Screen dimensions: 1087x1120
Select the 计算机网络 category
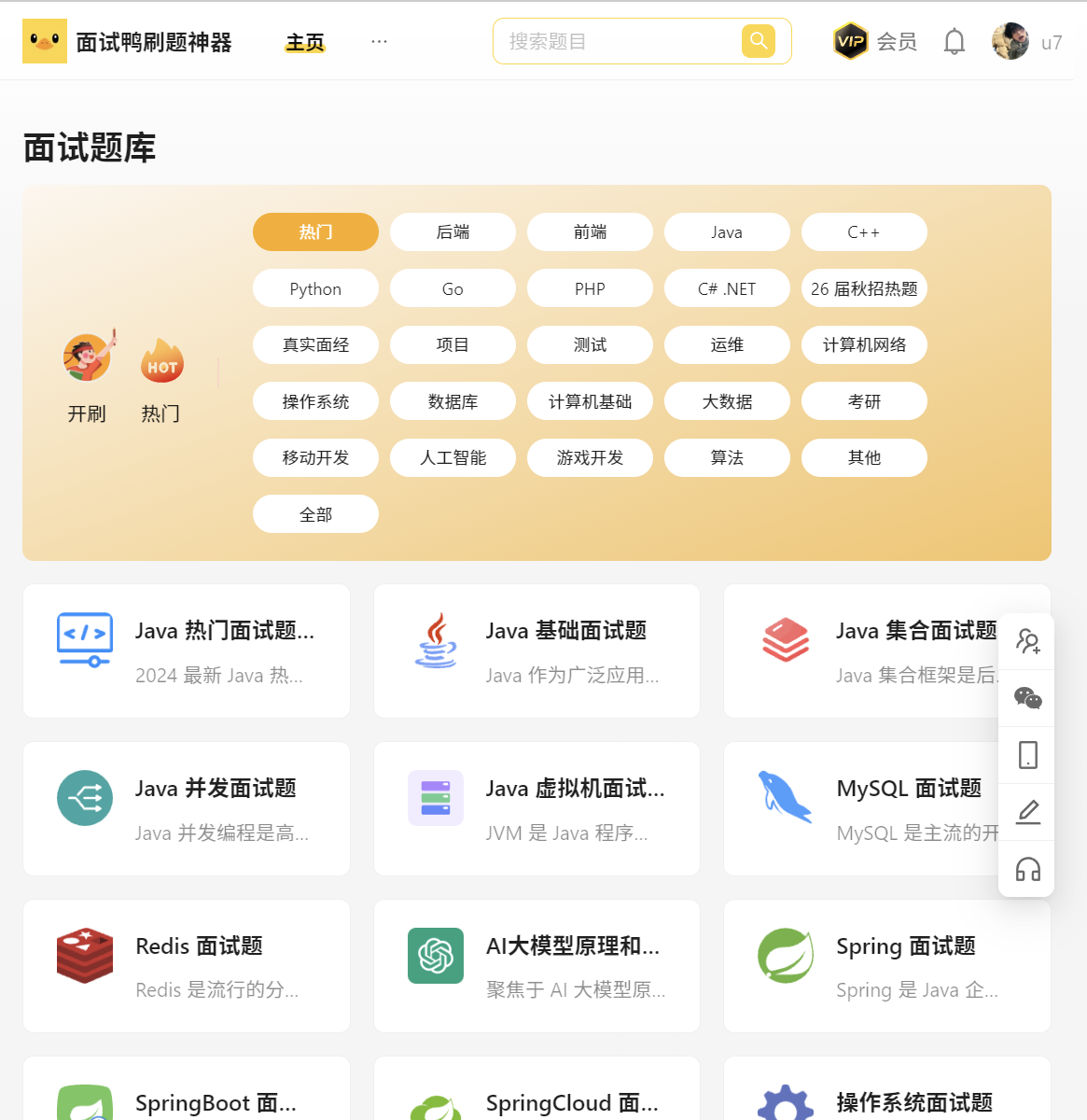point(864,345)
